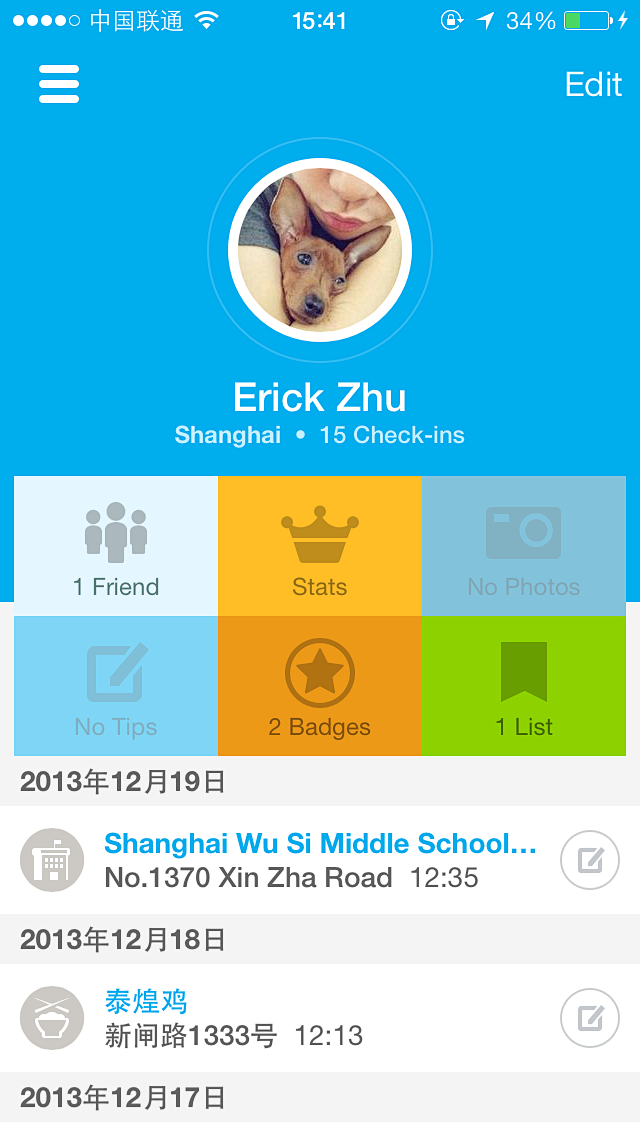View Erick Zhu's profile photo

(320, 250)
